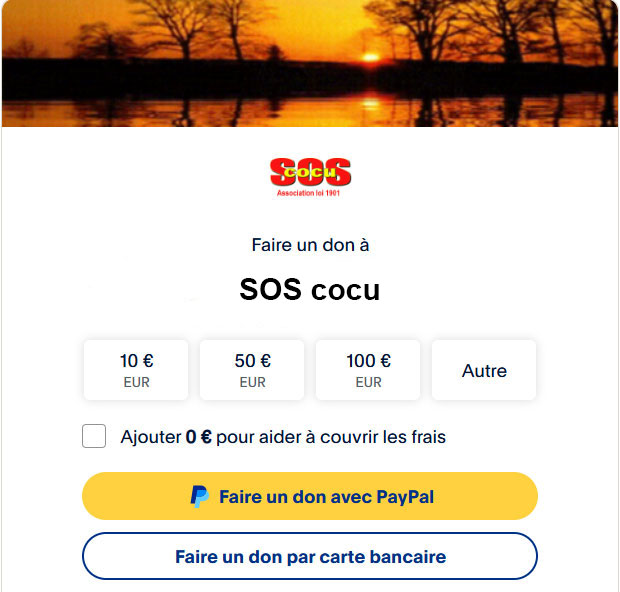Check the box to cover the fees
Viewport: 620px width, 592px height.
pyautogui.click(x=94, y=436)
